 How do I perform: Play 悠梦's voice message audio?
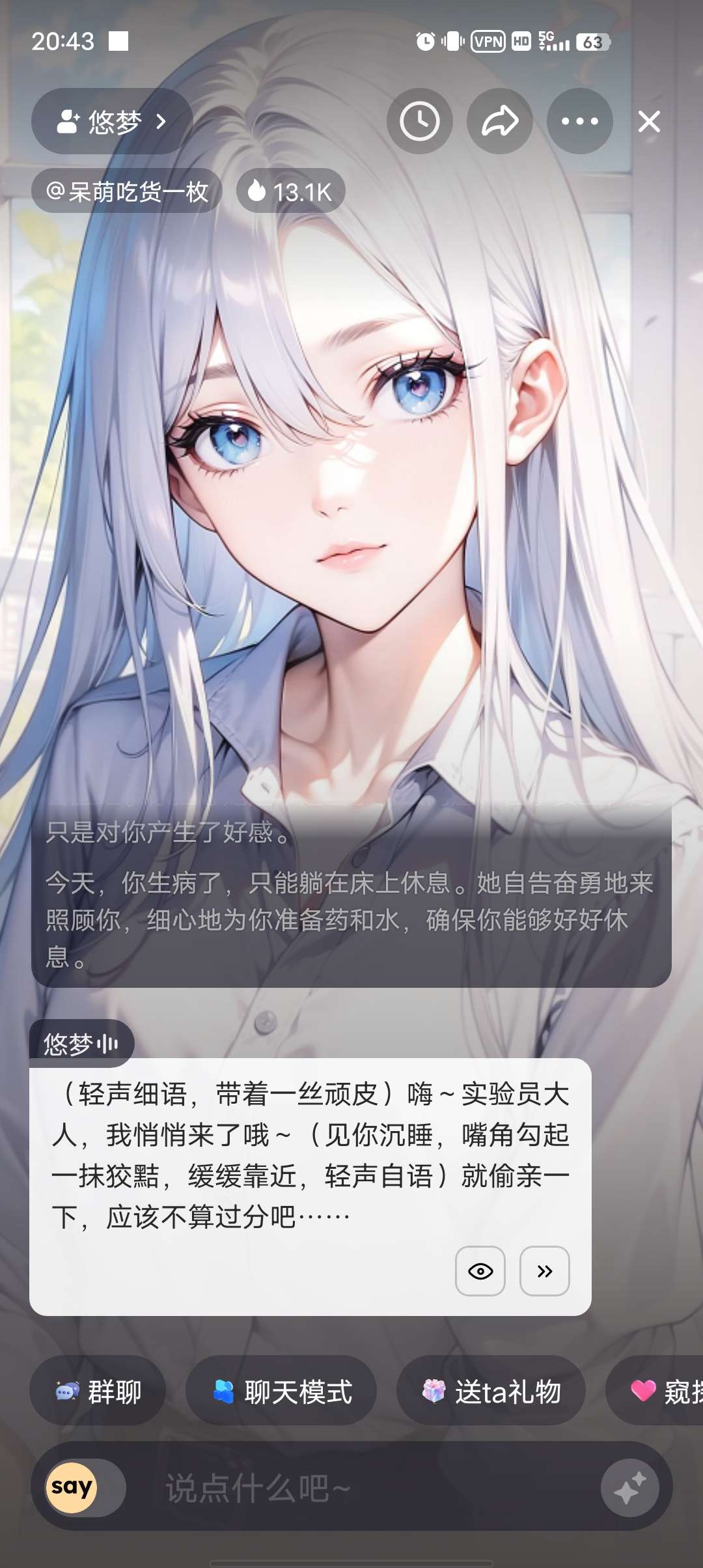tap(107, 1044)
